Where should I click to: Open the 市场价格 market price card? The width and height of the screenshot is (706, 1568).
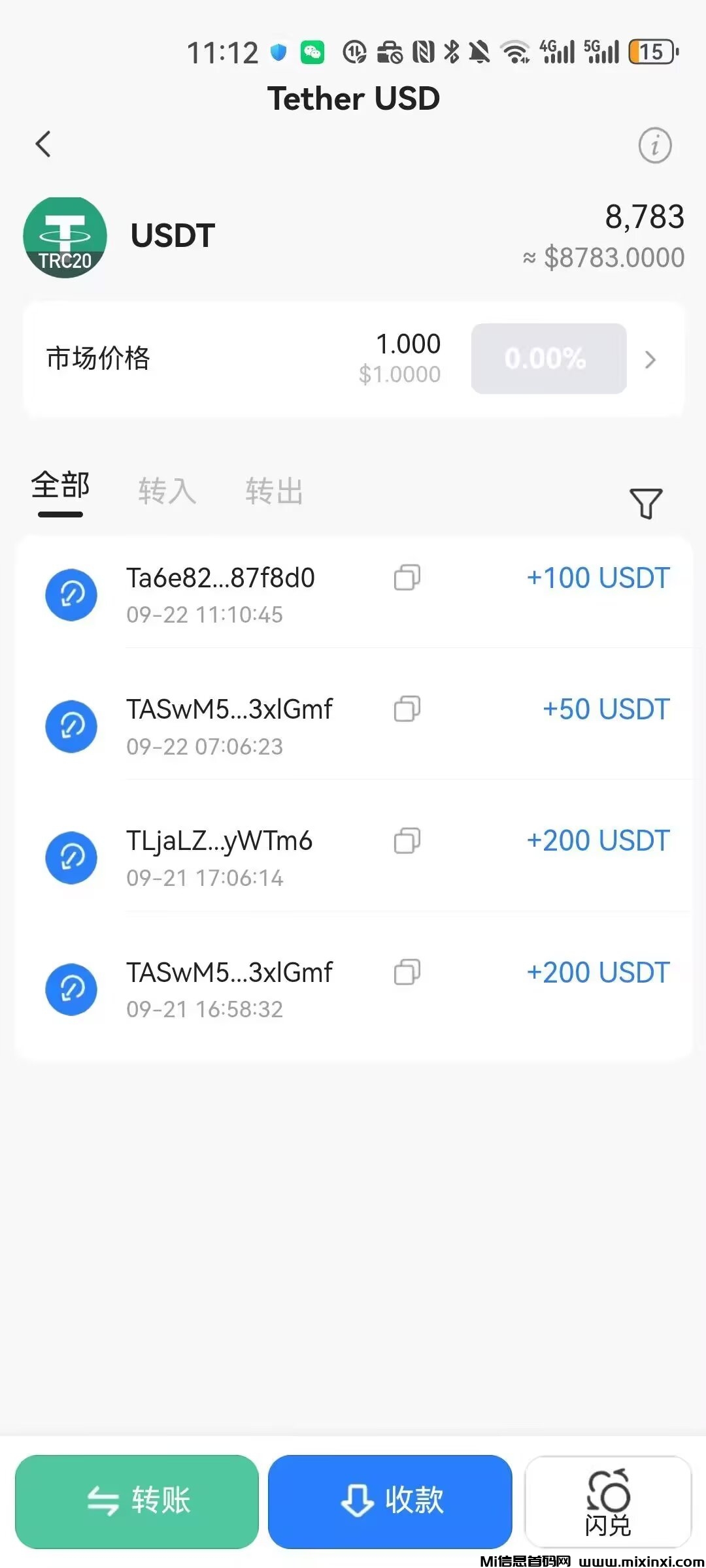(353, 359)
